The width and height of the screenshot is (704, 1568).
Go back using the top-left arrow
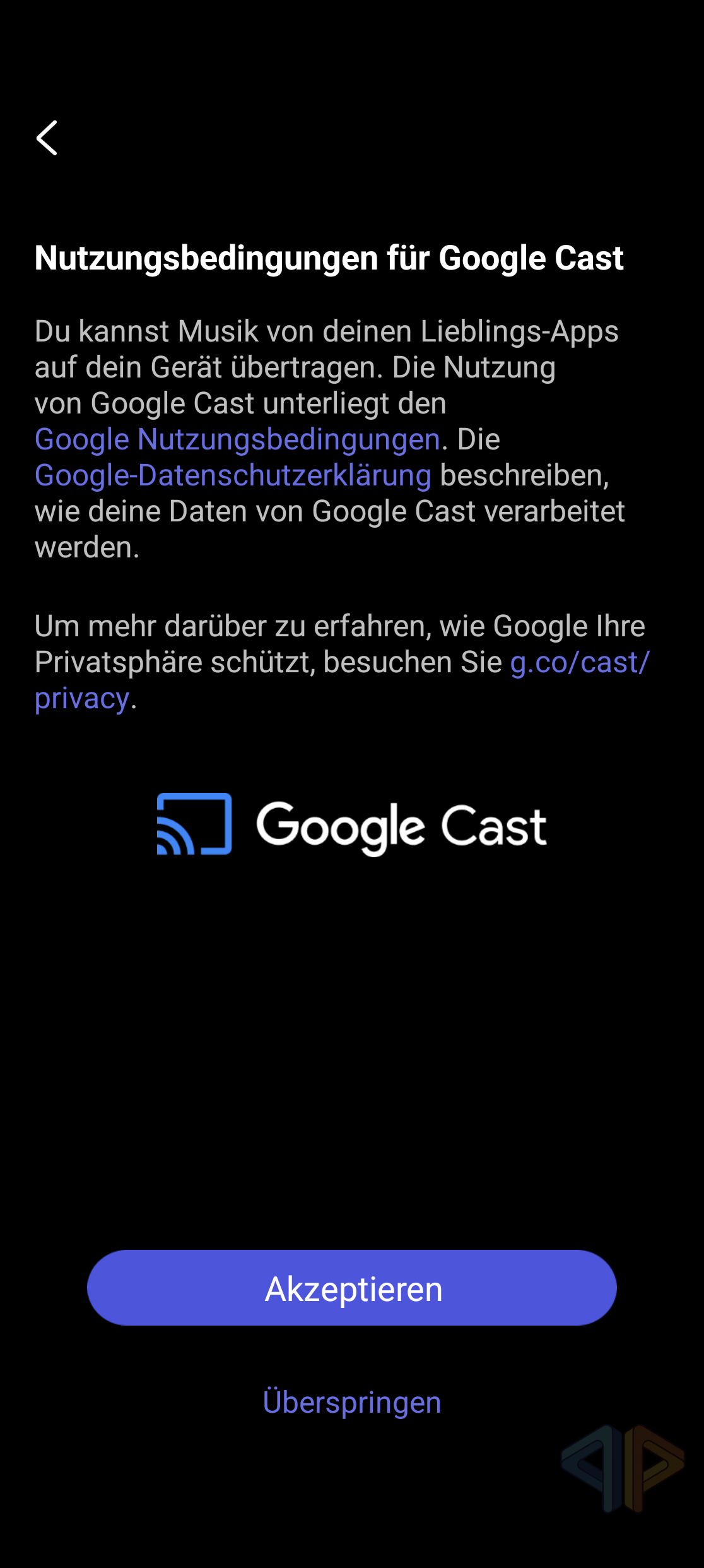[x=47, y=138]
